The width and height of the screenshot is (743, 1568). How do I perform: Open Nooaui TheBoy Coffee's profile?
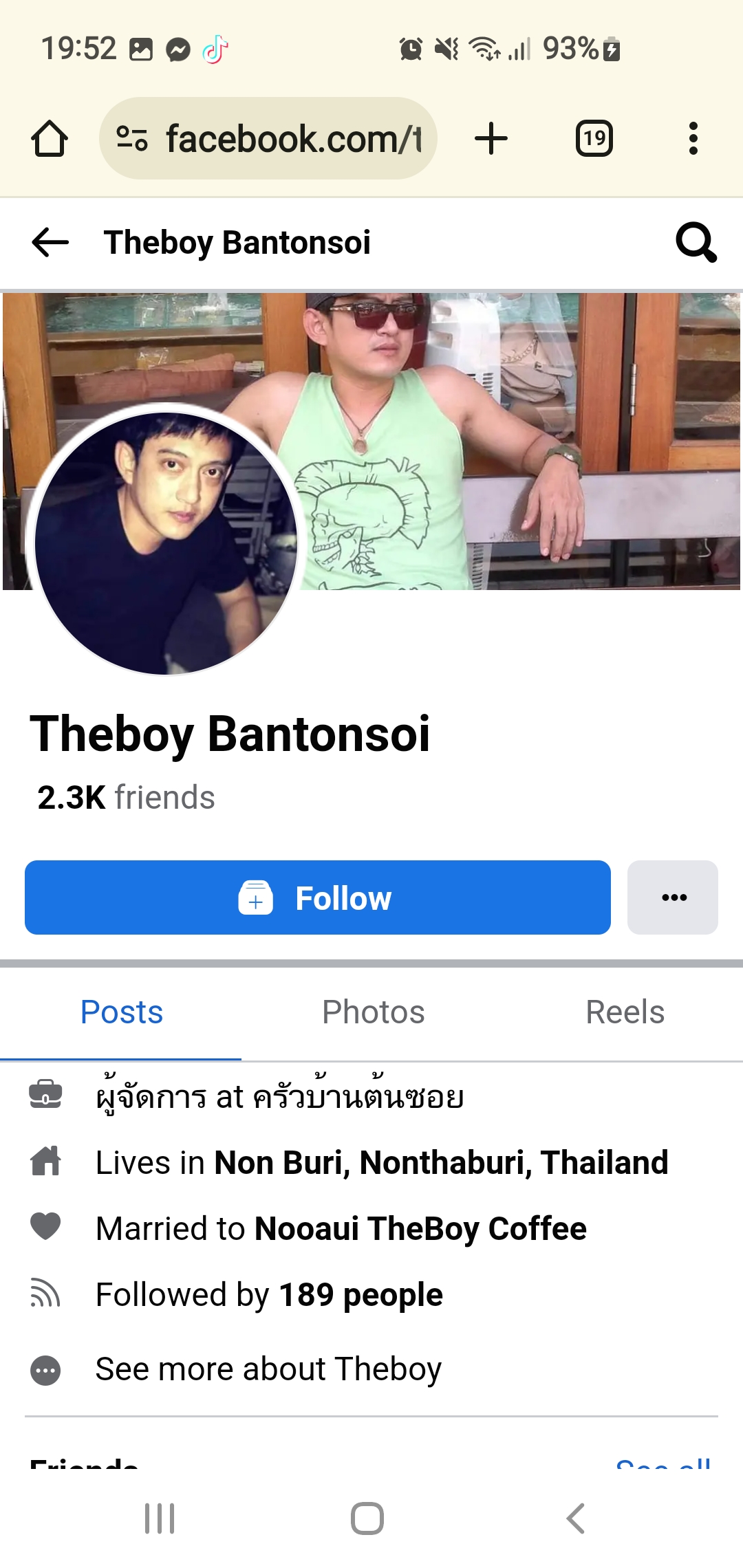coord(420,1229)
